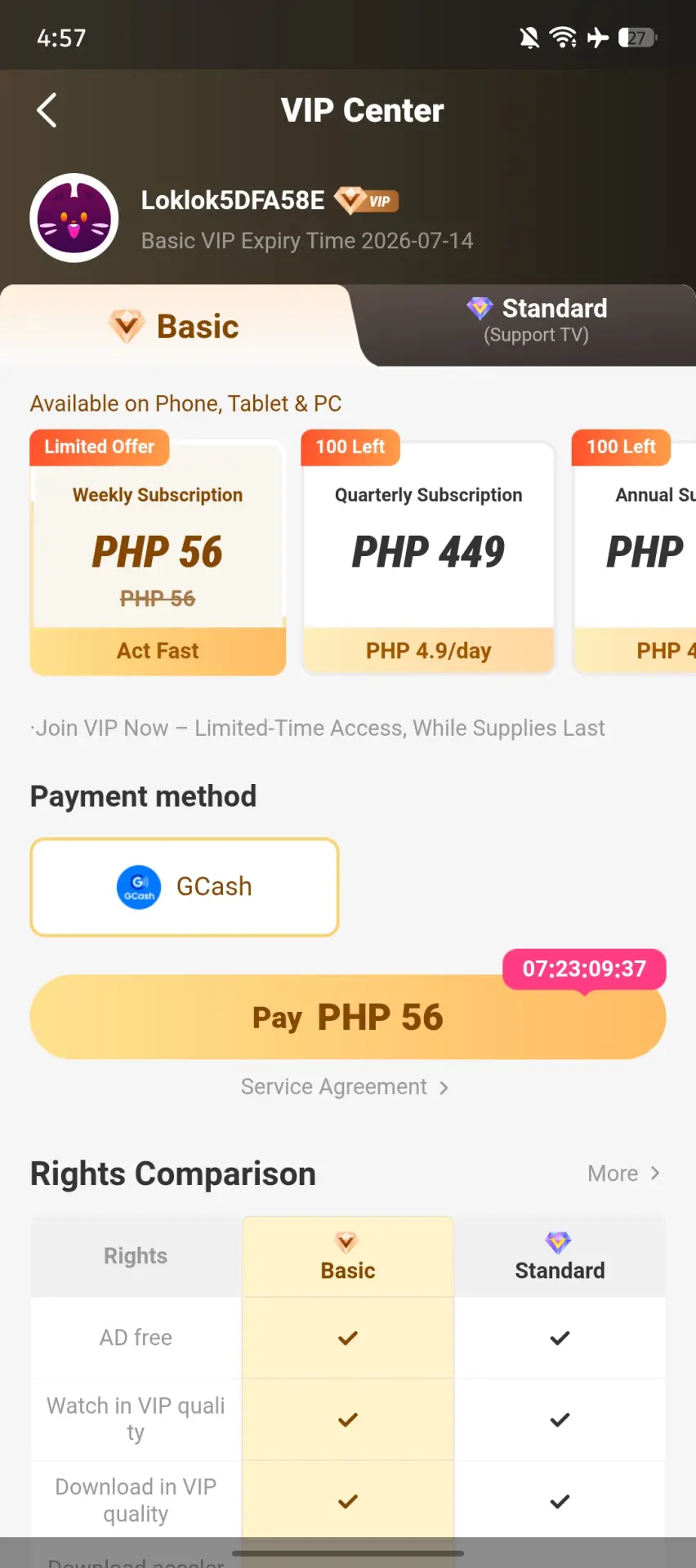Open the Loklok5DFA58E profile avatar
Screen dimensions: 696x1568
(74, 218)
